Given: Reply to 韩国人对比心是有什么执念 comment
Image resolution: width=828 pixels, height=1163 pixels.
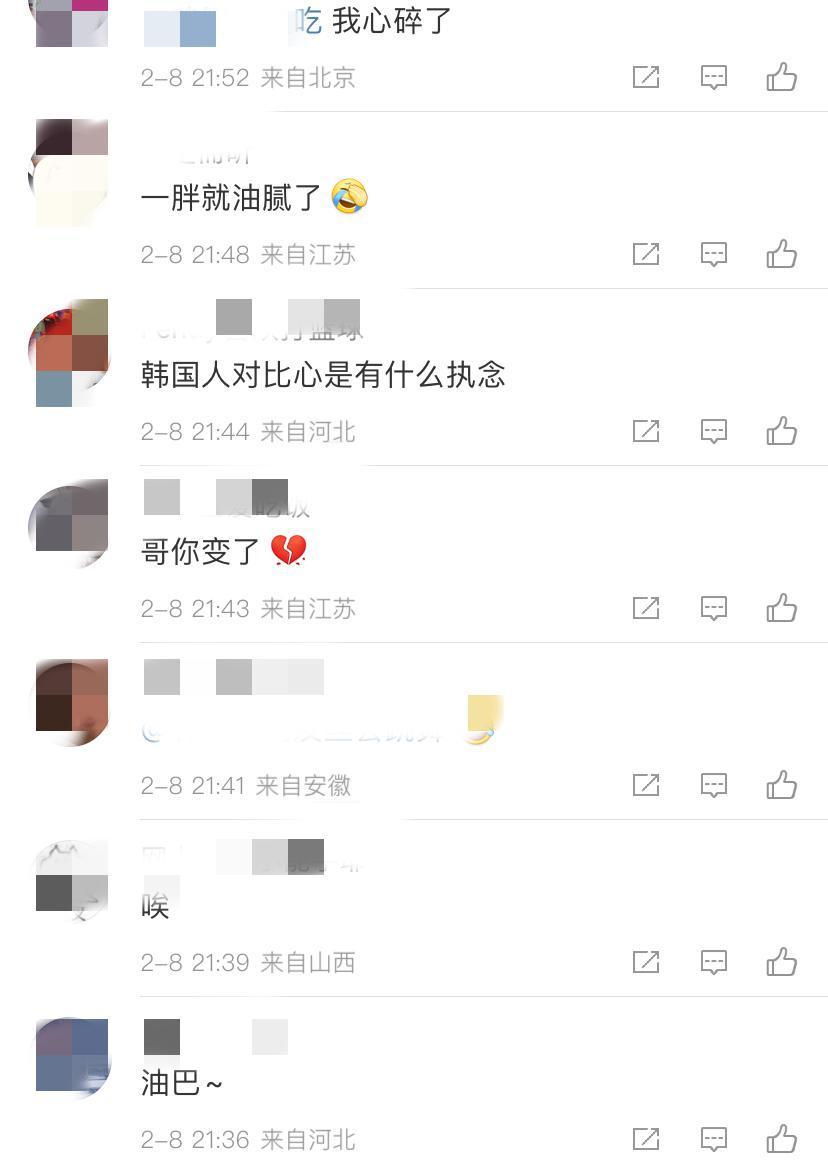Looking at the screenshot, I should (713, 431).
